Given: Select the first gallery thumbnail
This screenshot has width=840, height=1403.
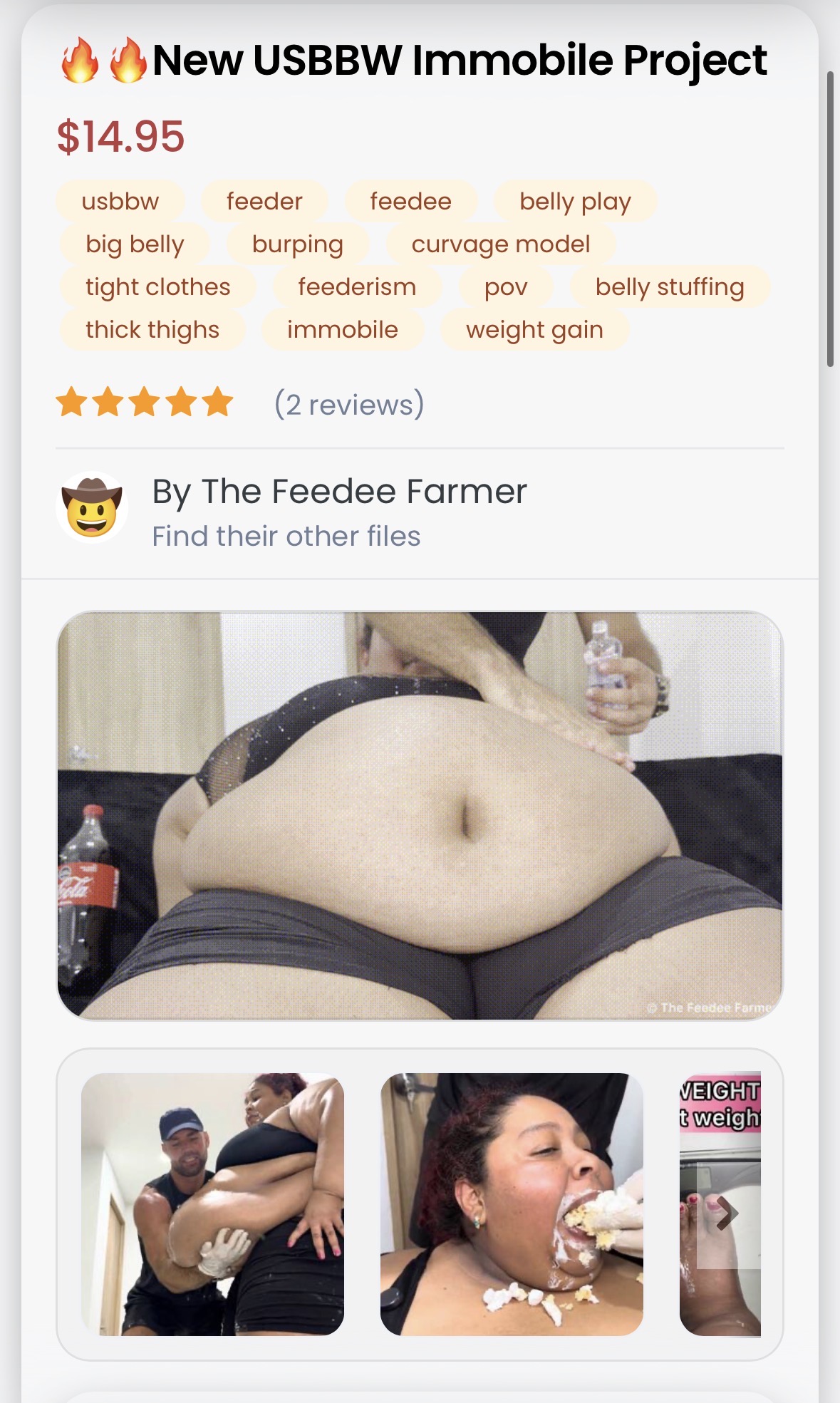Looking at the screenshot, I should pos(212,1204).
